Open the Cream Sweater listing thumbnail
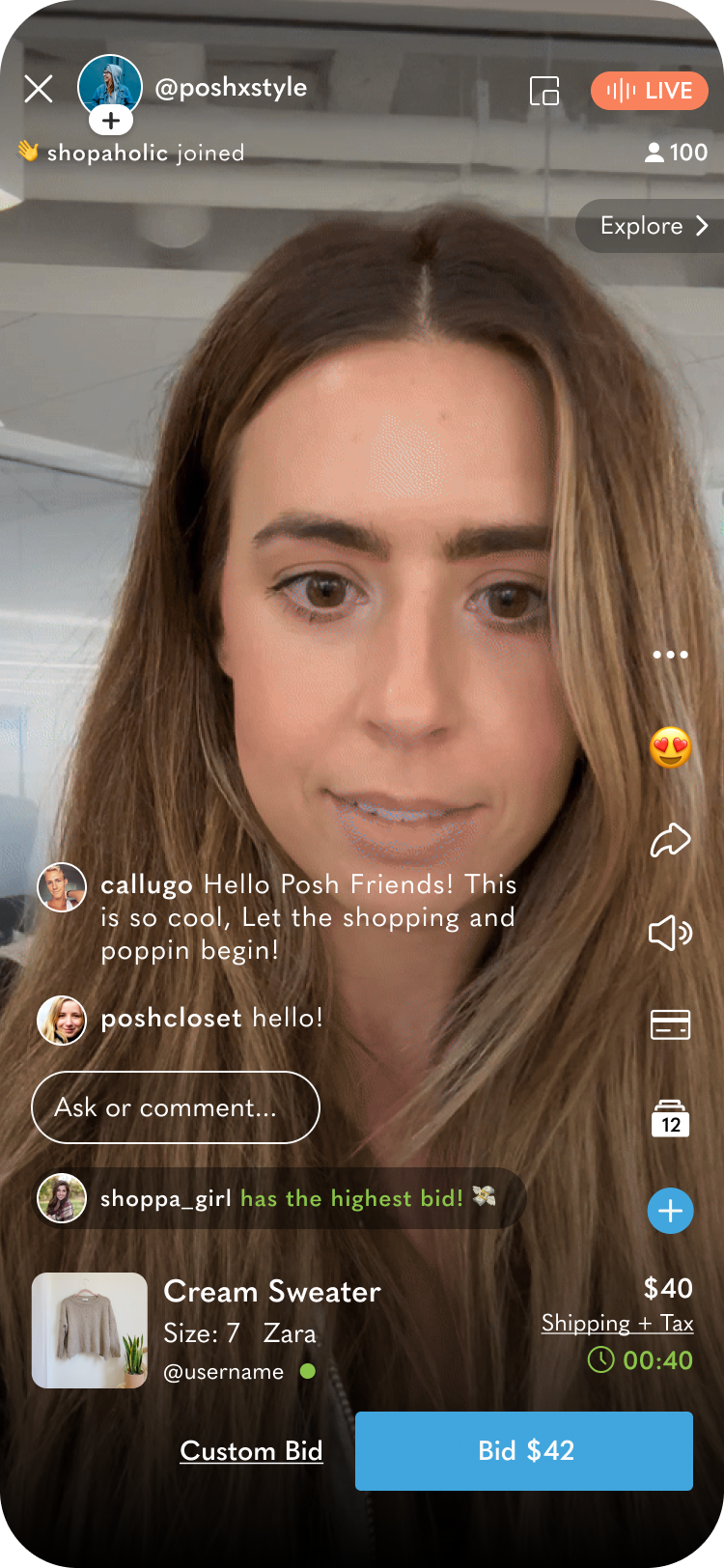This screenshot has height=1568, width=724. 90,1330
